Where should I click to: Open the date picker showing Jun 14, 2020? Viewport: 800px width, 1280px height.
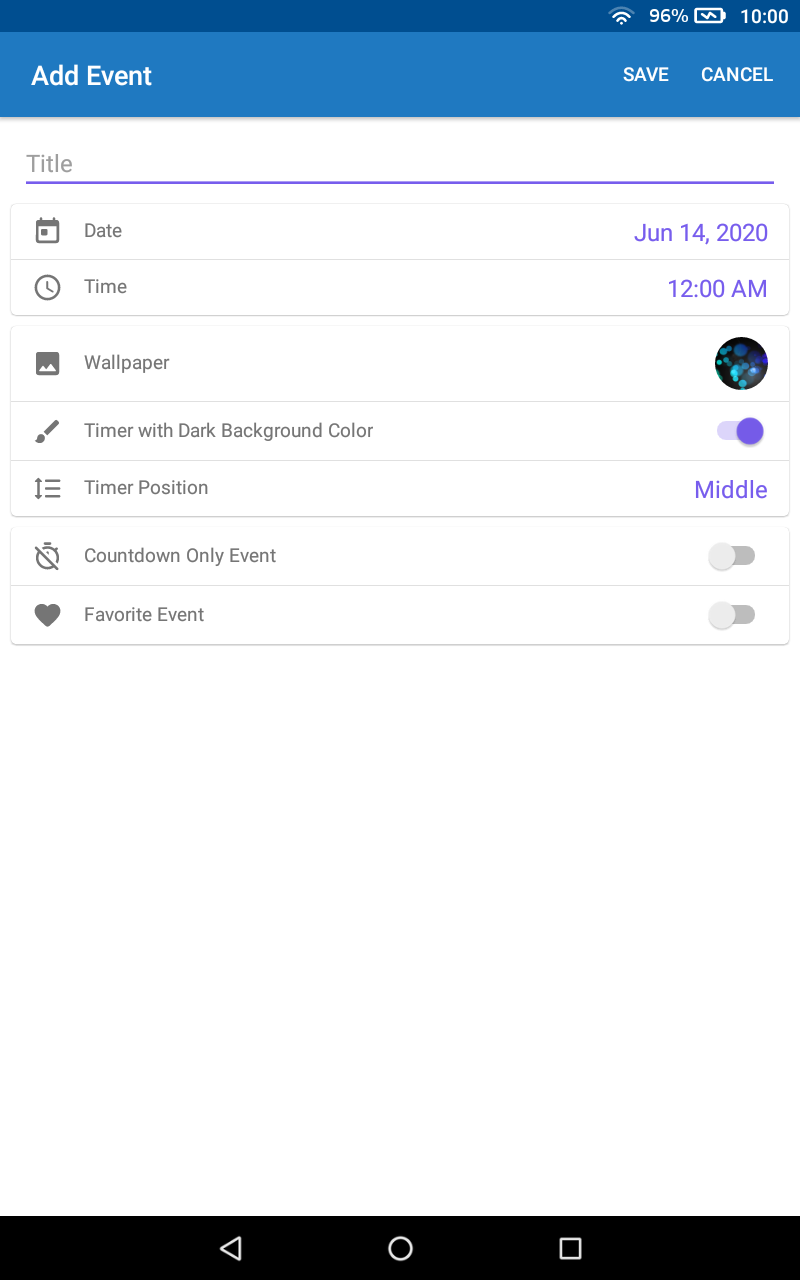point(701,232)
